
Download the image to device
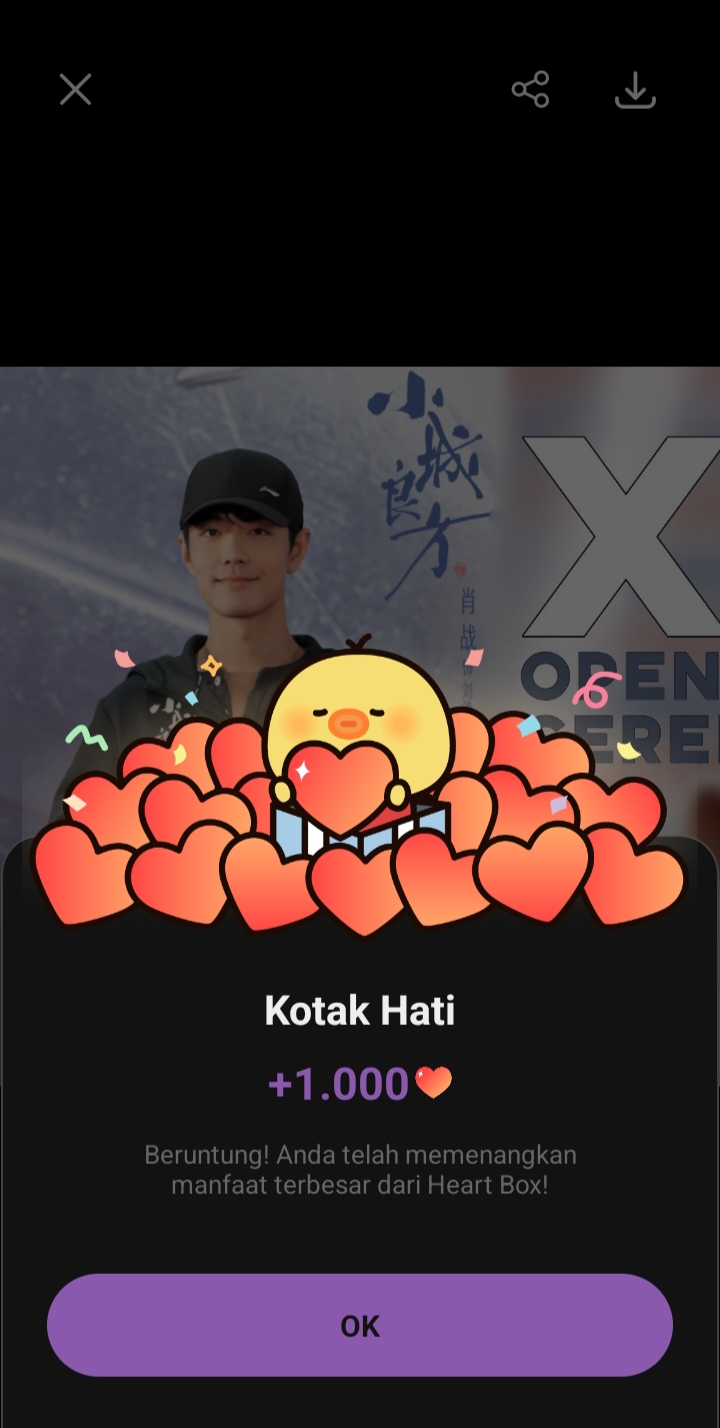click(635, 90)
